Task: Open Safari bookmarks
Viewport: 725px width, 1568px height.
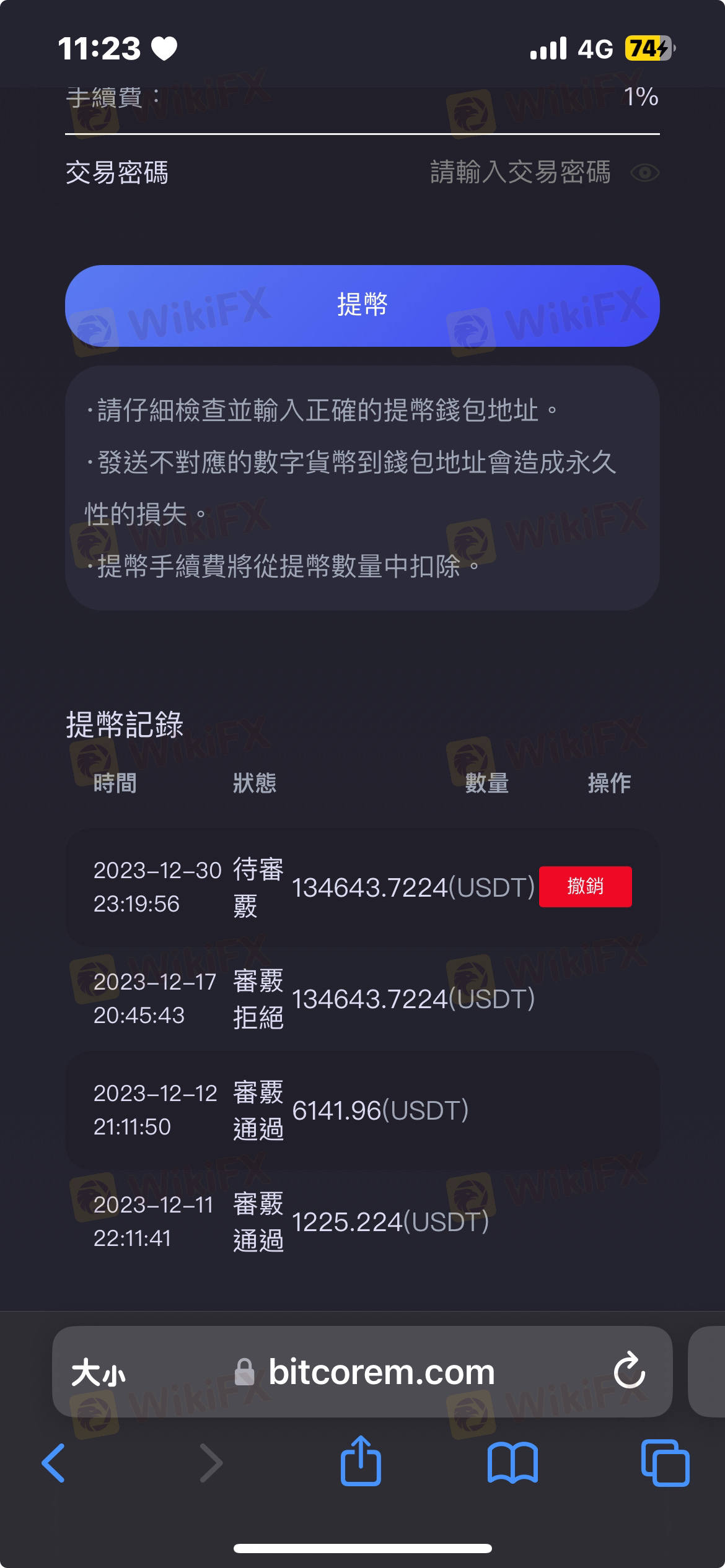Action: pyautogui.click(x=512, y=1463)
